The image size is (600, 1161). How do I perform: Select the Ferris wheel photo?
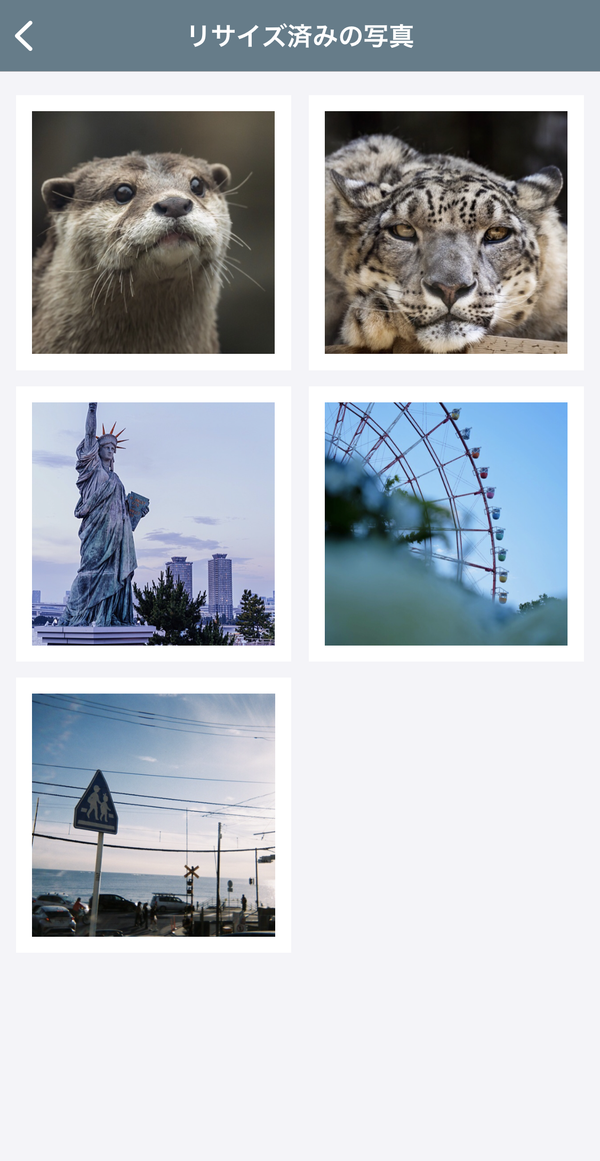tap(446, 523)
